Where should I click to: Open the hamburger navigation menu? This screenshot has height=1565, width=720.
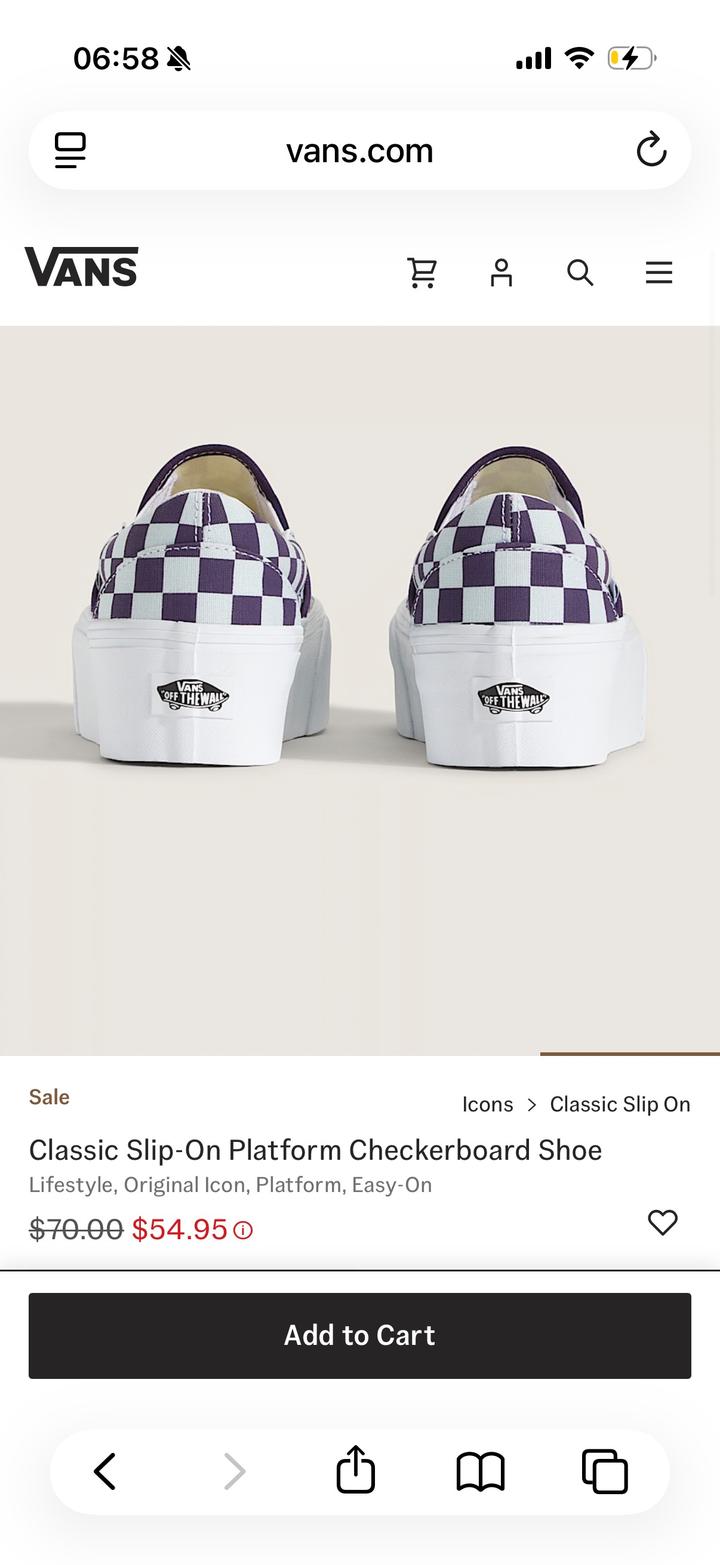pos(659,272)
